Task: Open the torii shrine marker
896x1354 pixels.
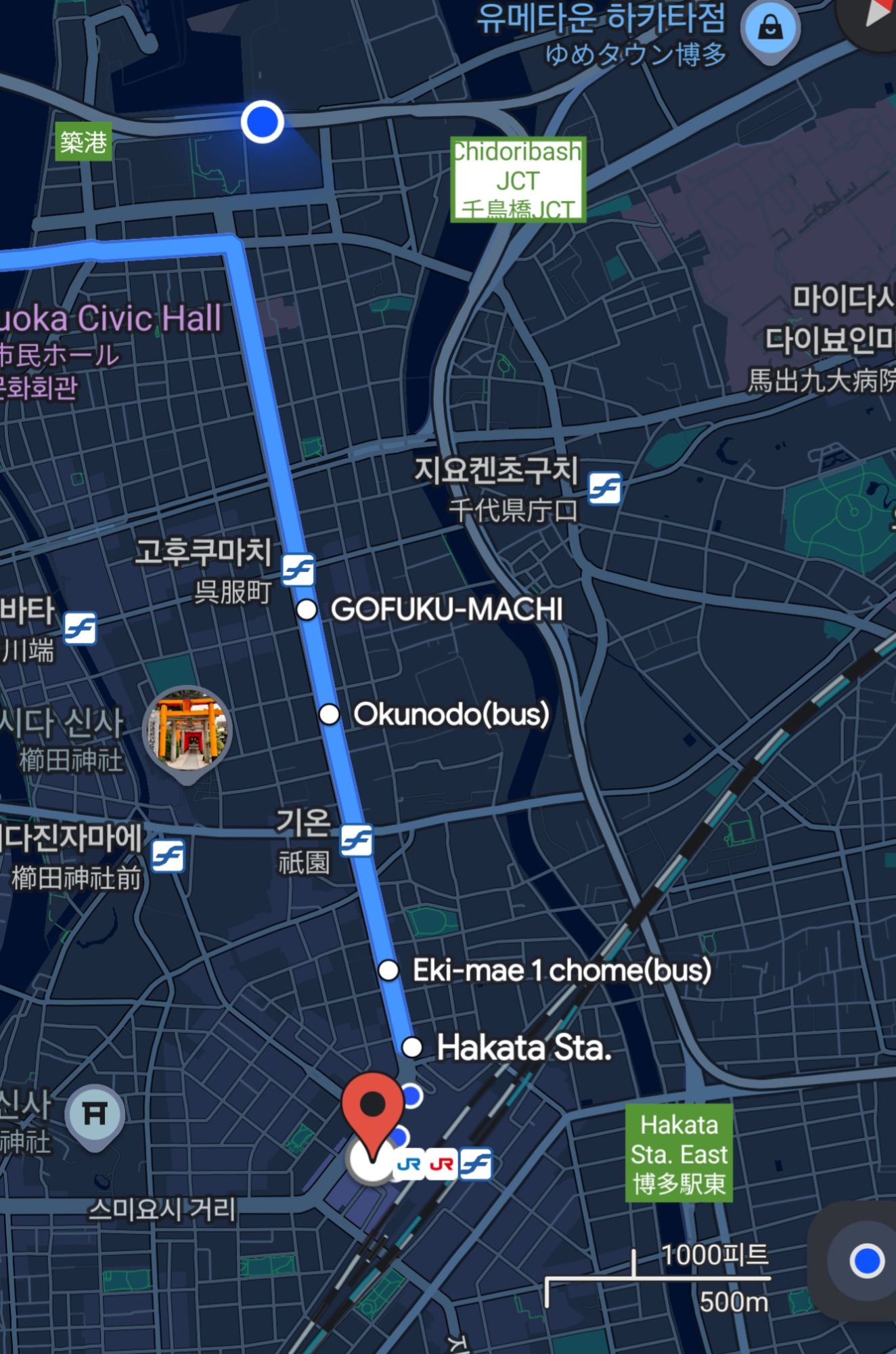Action: (x=95, y=1115)
